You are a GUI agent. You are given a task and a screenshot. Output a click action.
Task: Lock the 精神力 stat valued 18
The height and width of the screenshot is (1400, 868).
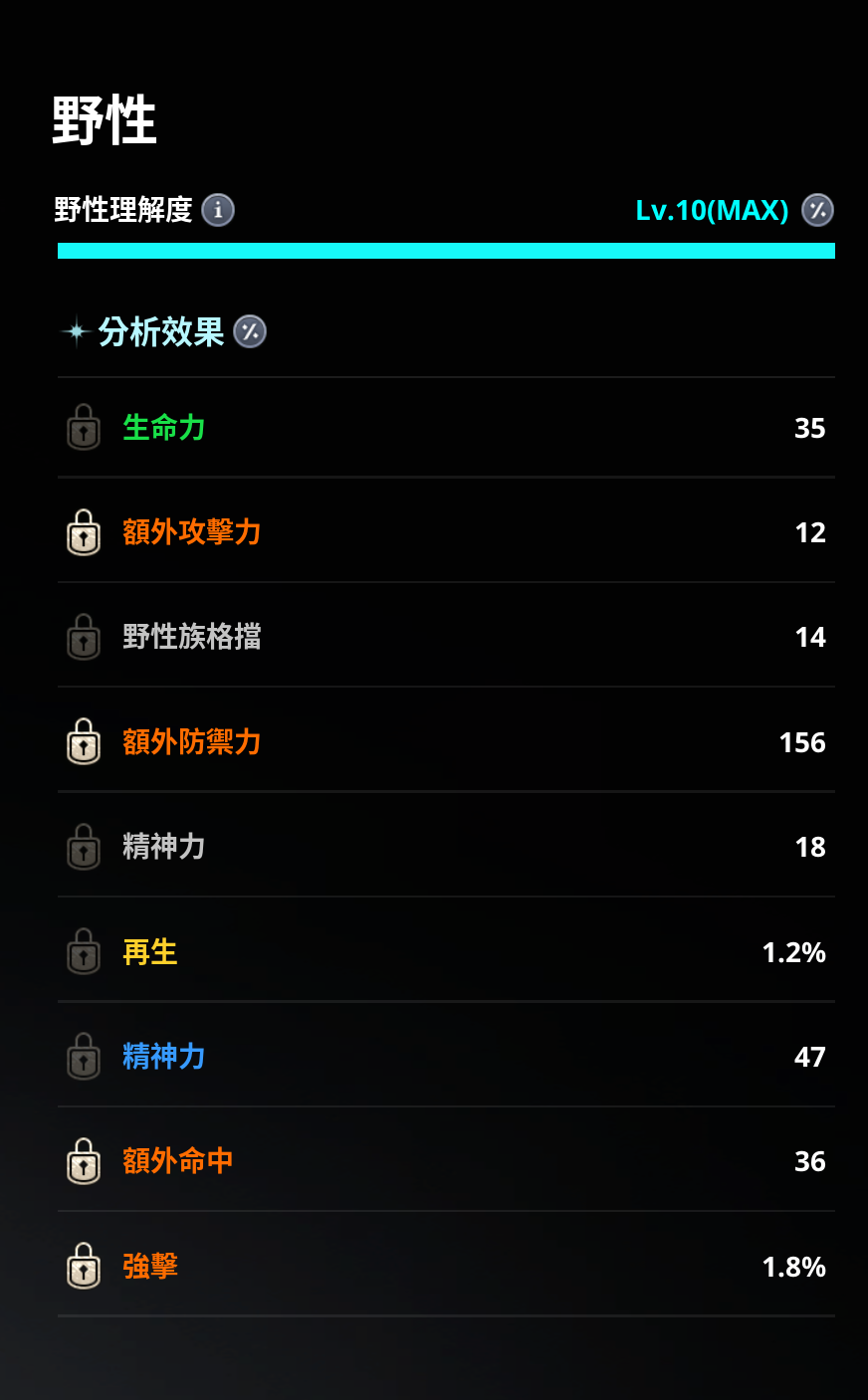tap(84, 847)
